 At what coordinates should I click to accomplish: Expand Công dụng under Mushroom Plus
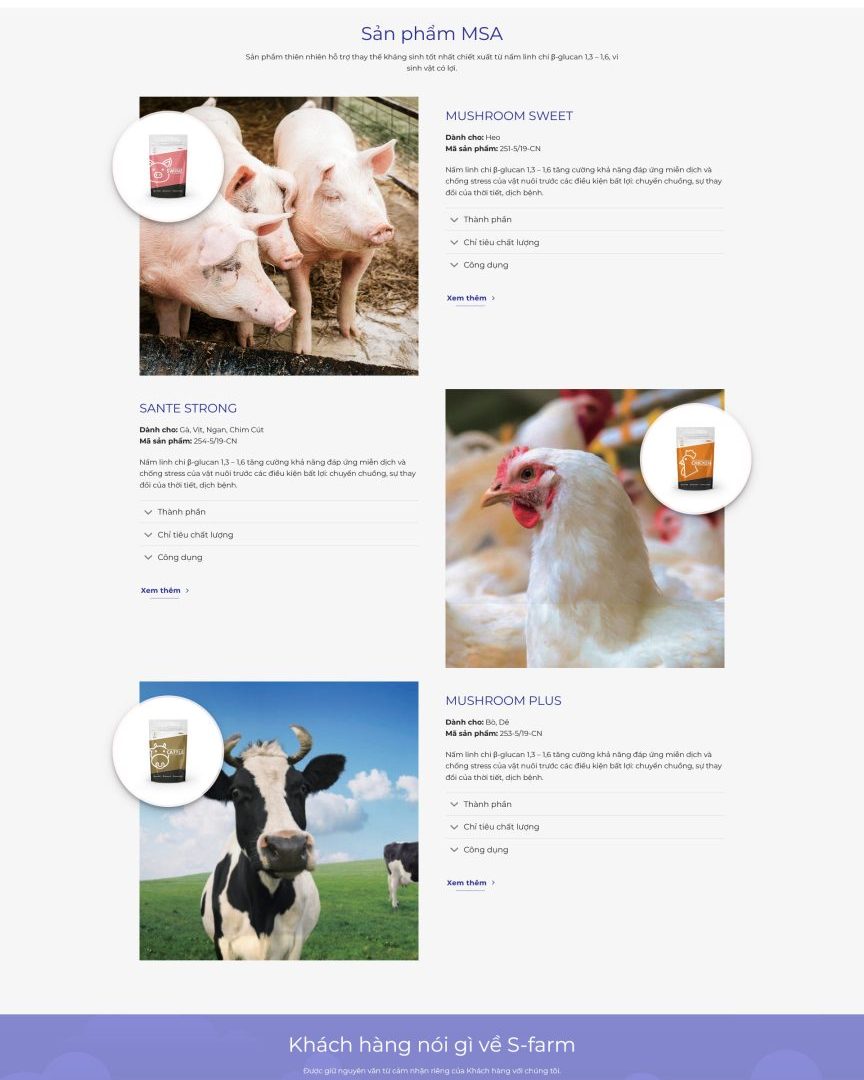click(485, 850)
